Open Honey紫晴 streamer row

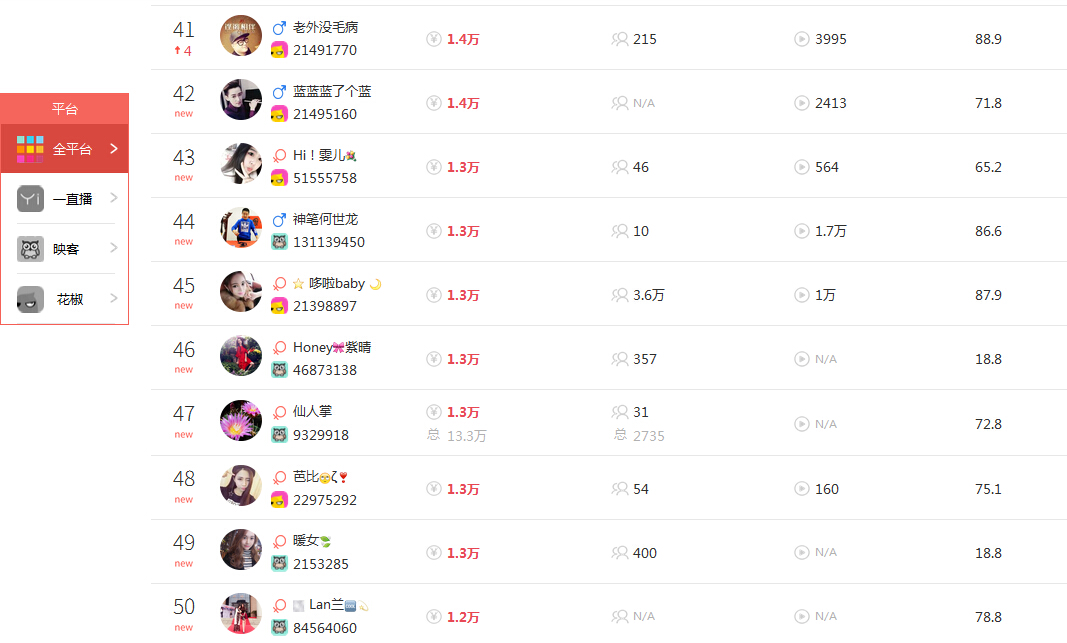pyautogui.click(x=331, y=348)
